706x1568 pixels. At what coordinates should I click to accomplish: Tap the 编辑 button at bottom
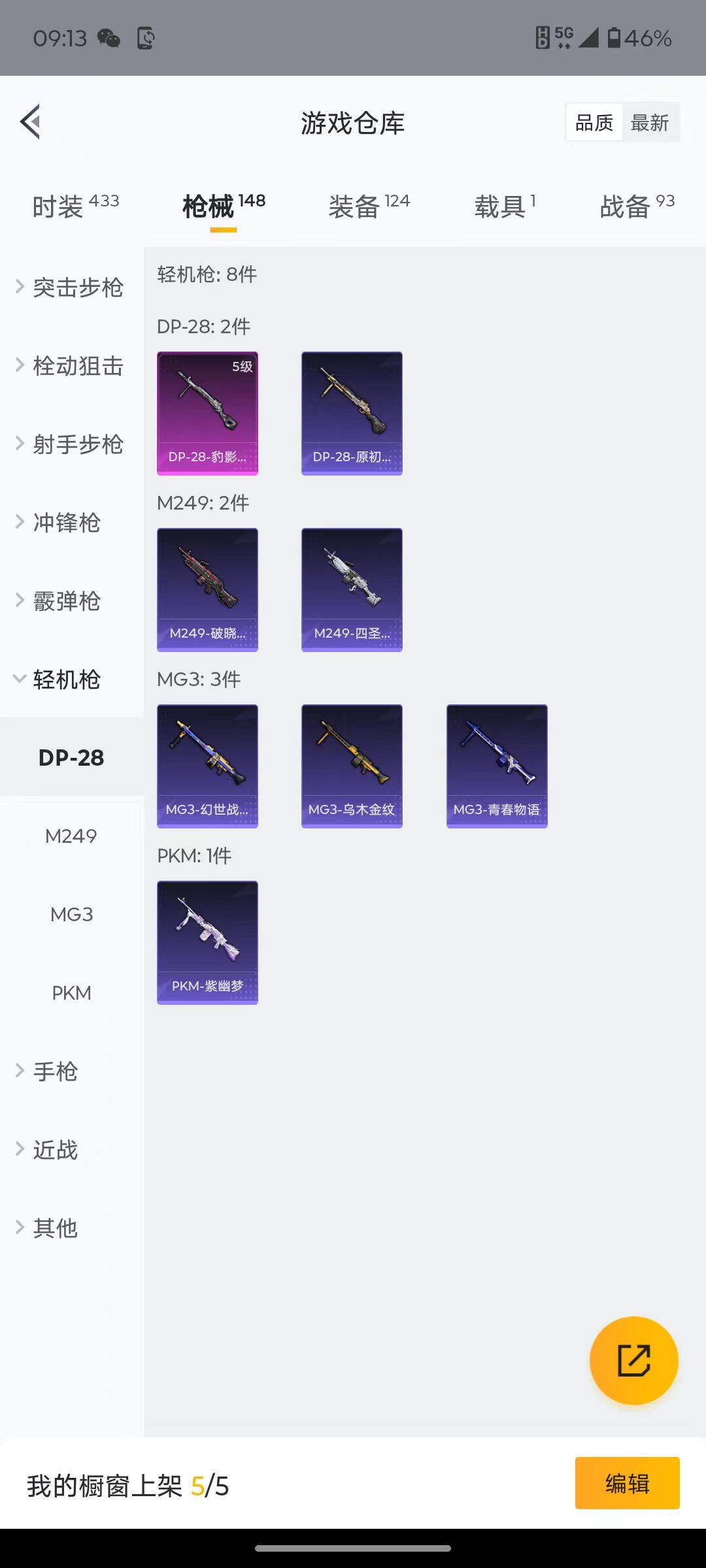pyautogui.click(x=627, y=1483)
